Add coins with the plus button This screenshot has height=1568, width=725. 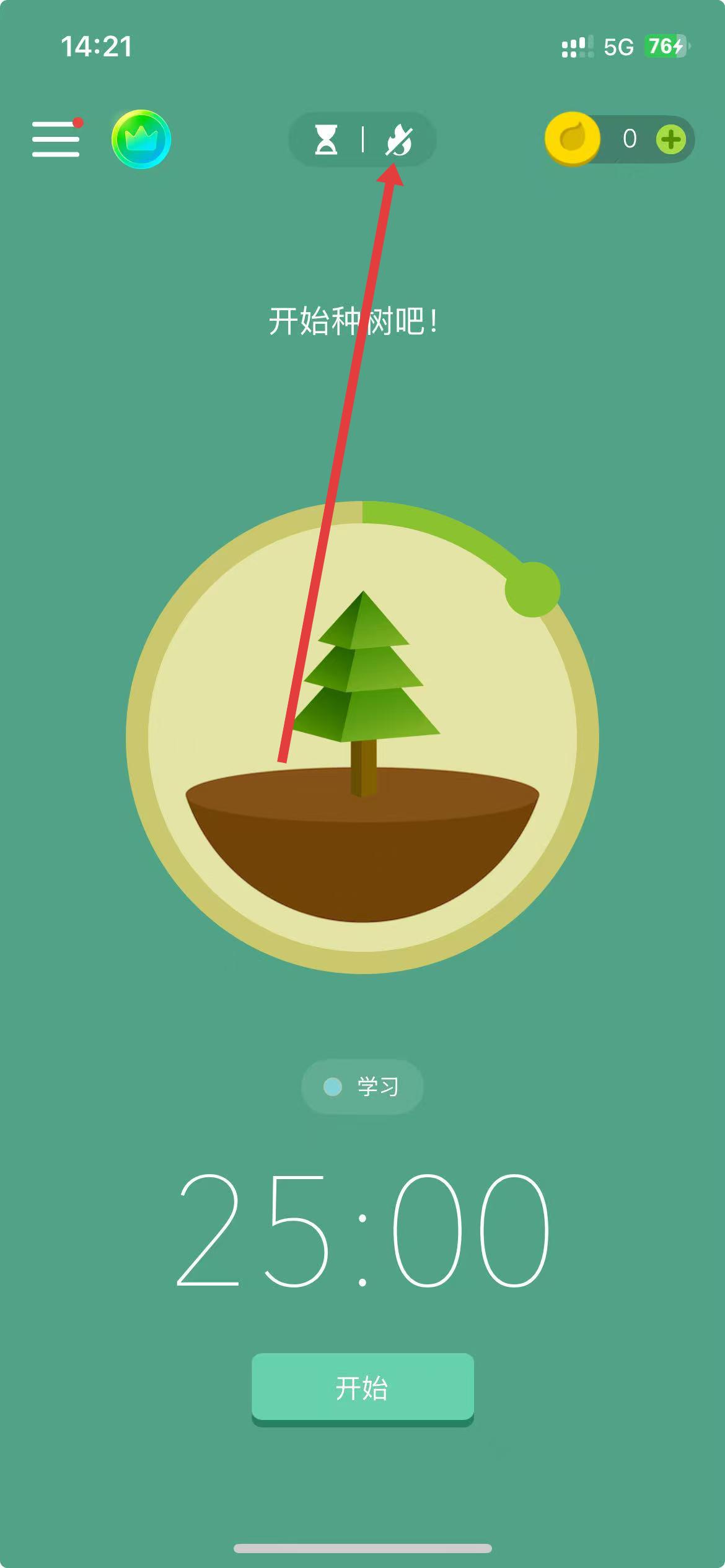coord(671,139)
